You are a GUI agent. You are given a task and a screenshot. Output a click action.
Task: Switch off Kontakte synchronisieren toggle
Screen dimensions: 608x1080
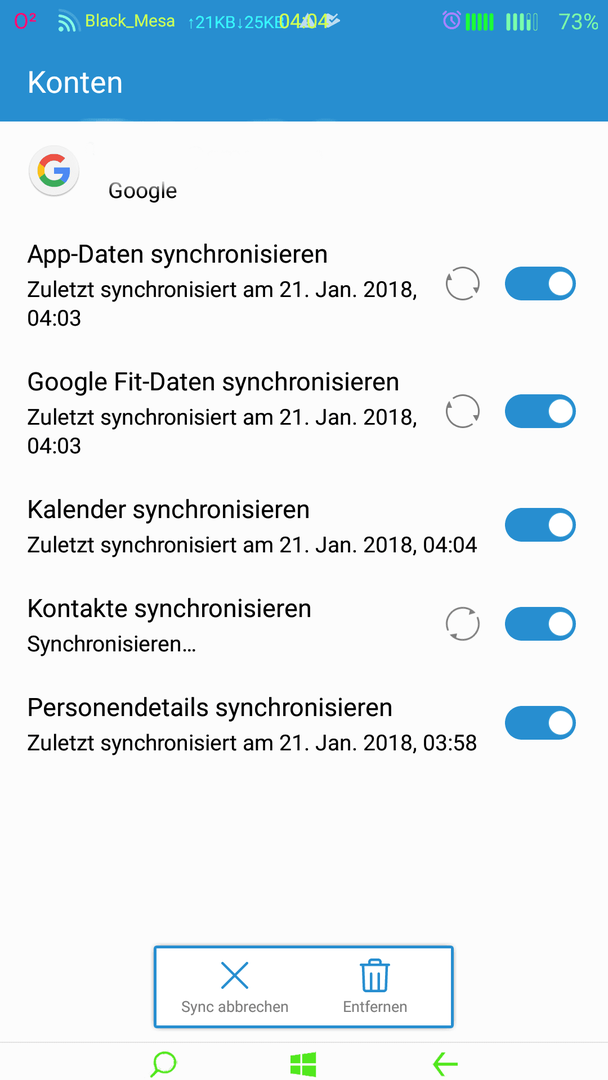541,624
